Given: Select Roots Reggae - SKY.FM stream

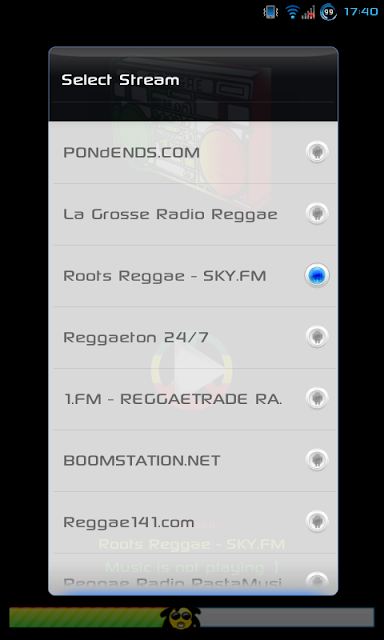Looking at the screenshot, I should click(x=193, y=276).
